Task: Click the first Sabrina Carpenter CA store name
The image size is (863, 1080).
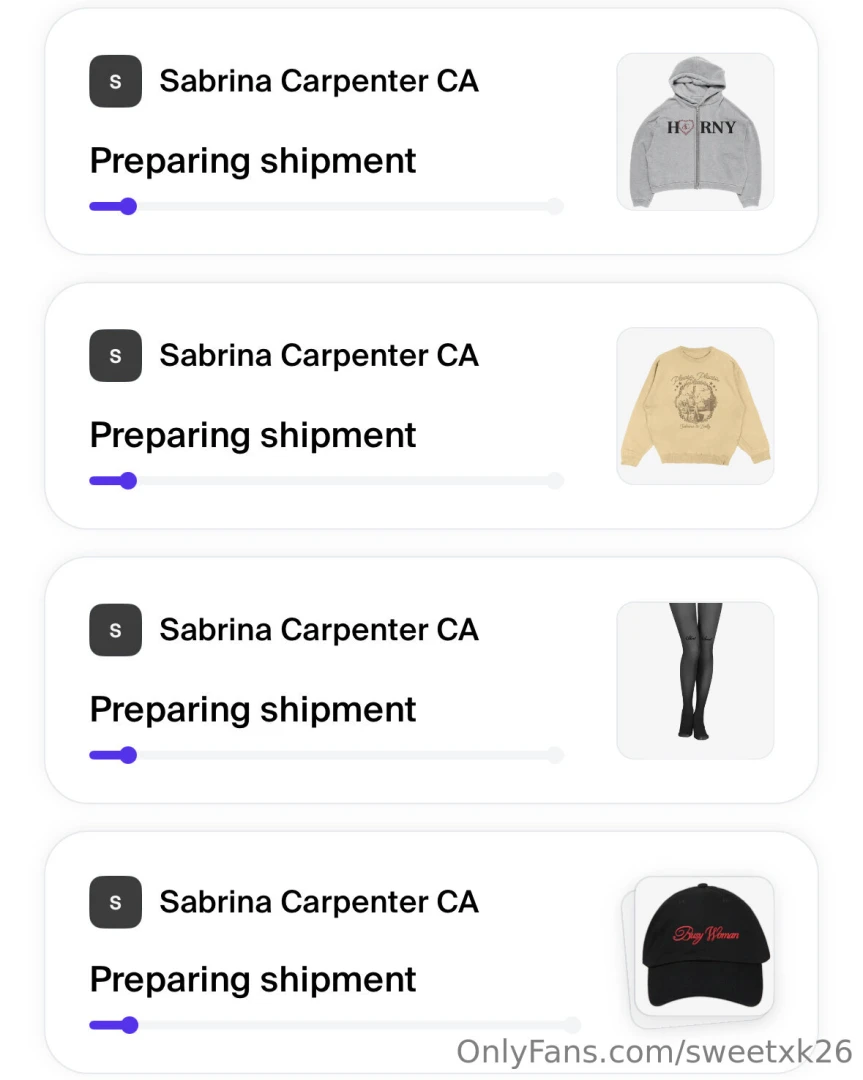Action: coord(318,81)
